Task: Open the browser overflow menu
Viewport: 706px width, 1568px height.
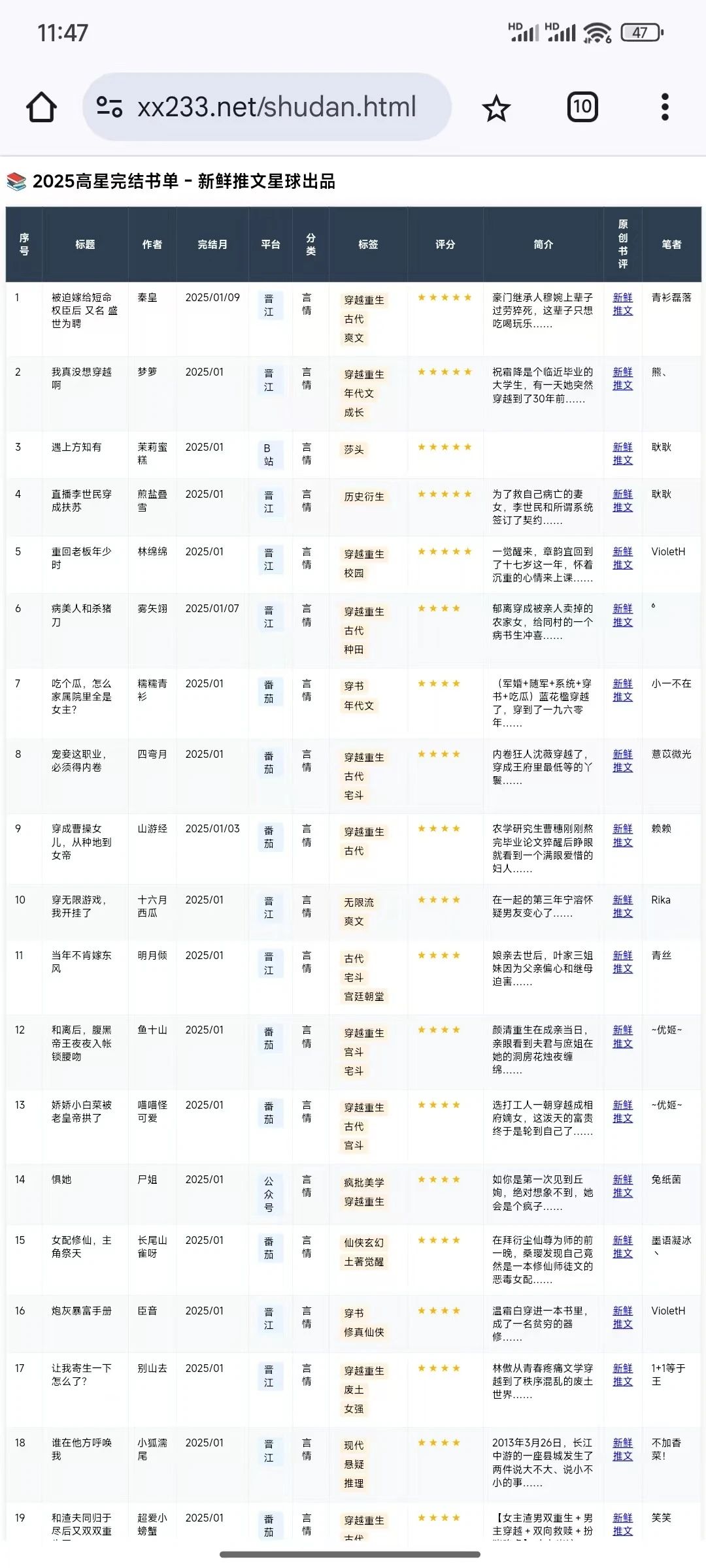Action: [x=665, y=107]
